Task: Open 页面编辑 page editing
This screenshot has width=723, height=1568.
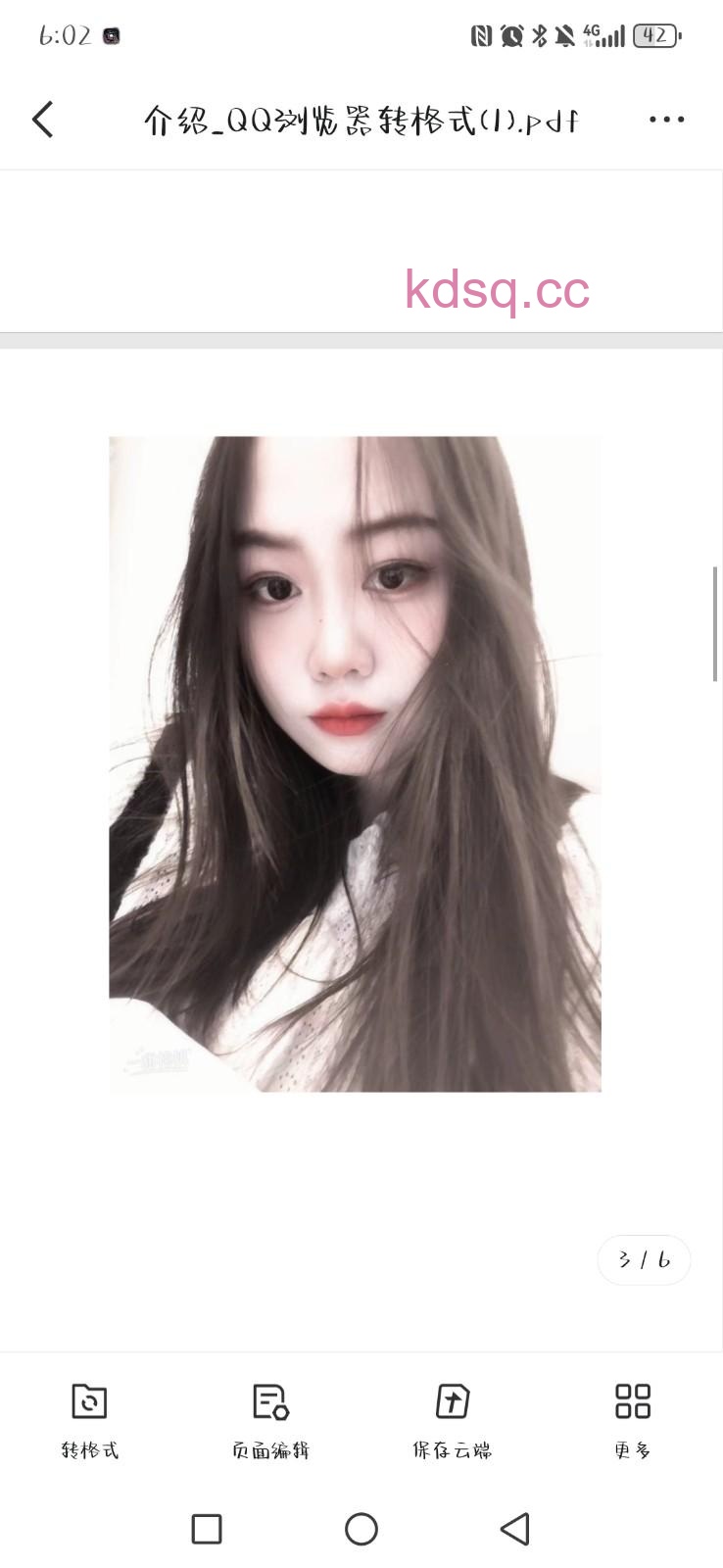Action: 270,1419
